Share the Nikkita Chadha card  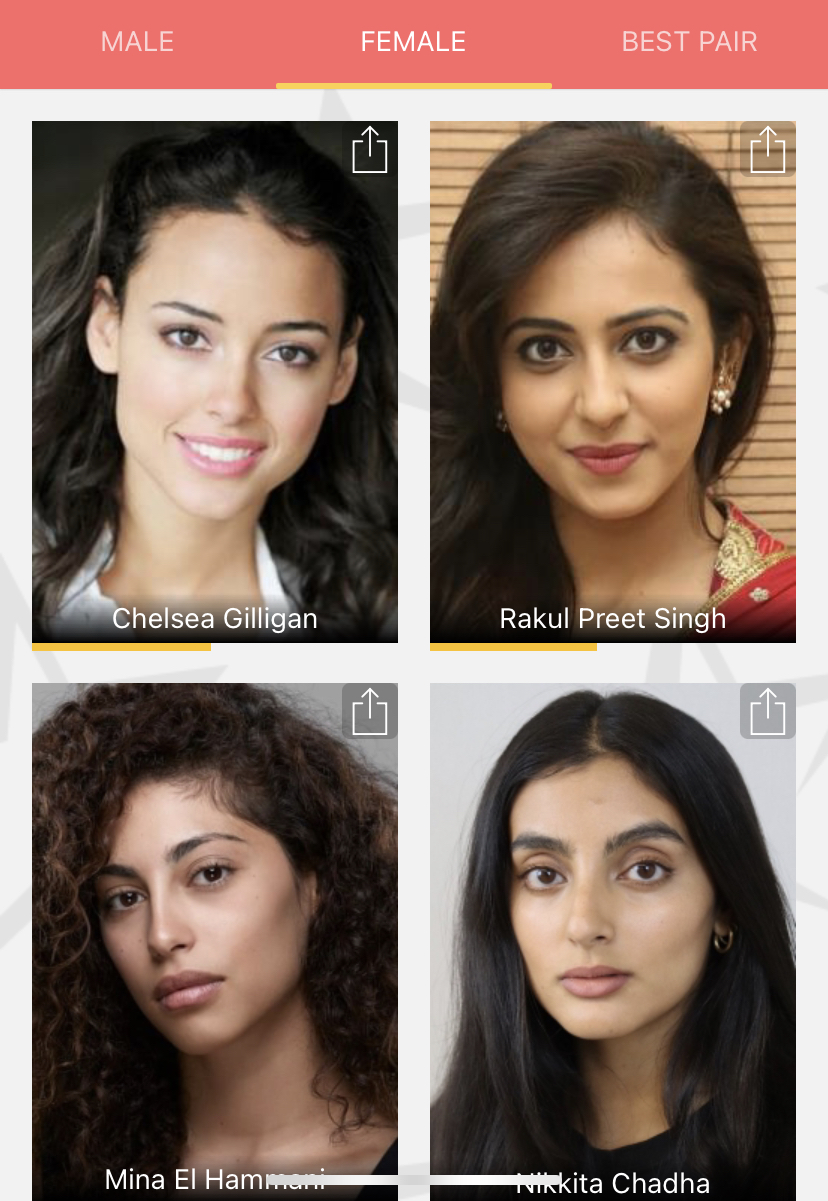click(767, 712)
